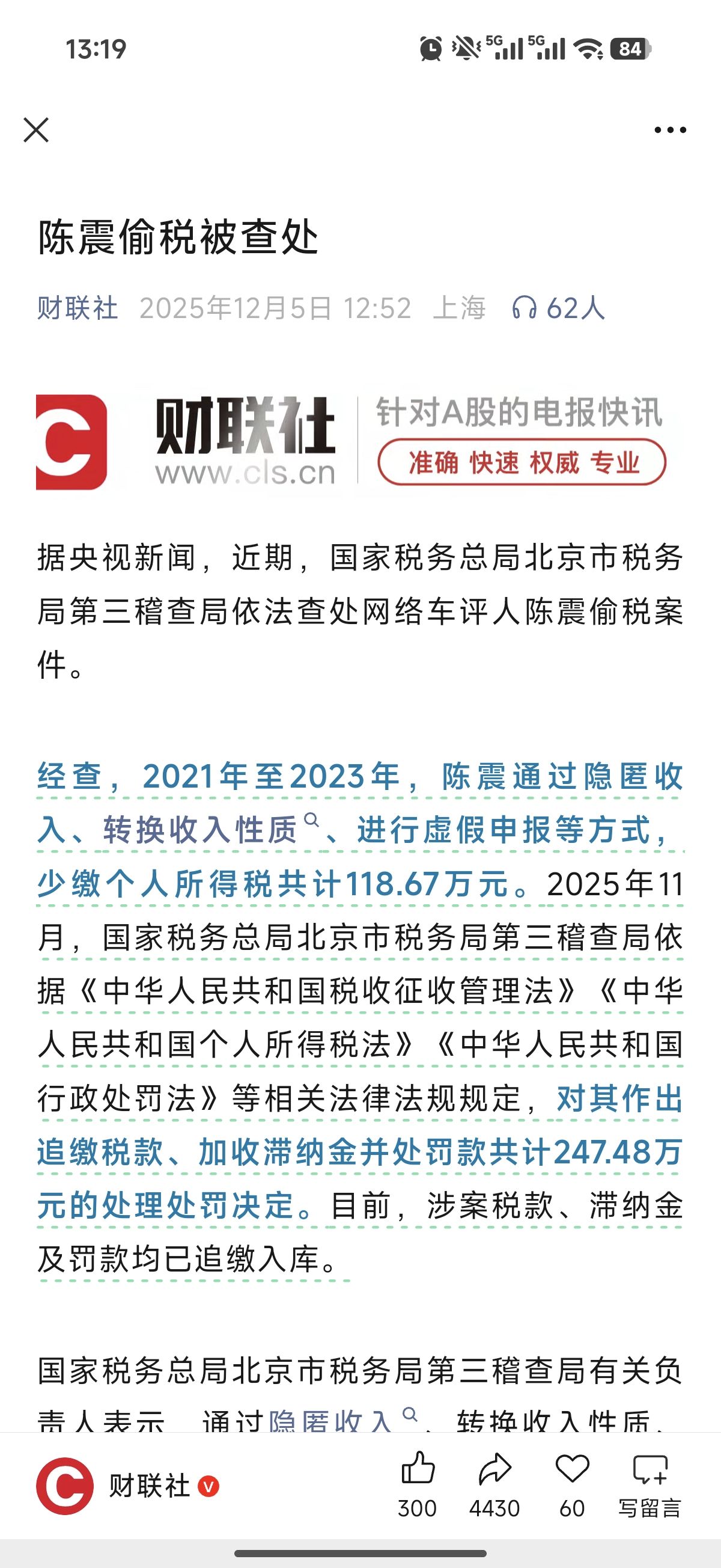
Task: Listen to the article via headphone icon
Action: click(x=524, y=308)
